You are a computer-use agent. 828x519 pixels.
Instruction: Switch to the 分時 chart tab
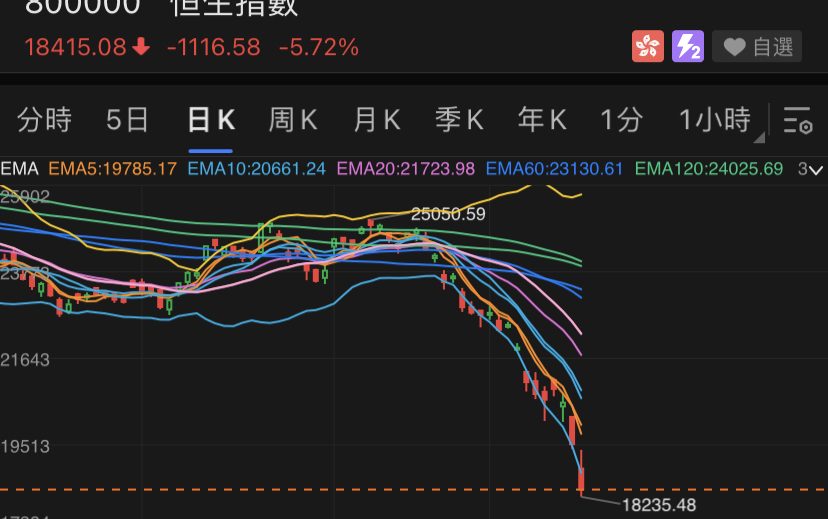coord(45,121)
